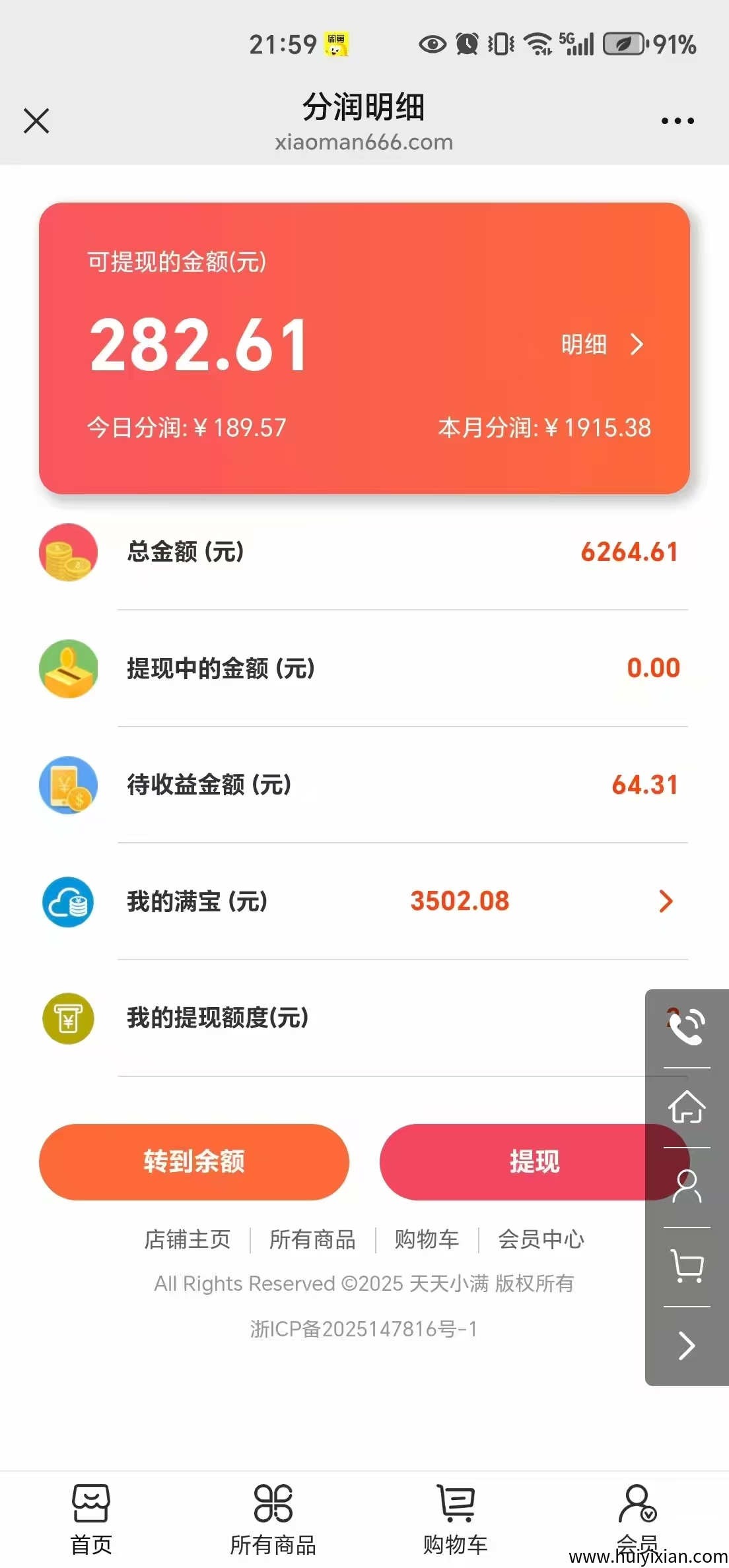Tap the green money box icon for 提现中的金额

pyautogui.click(x=68, y=669)
